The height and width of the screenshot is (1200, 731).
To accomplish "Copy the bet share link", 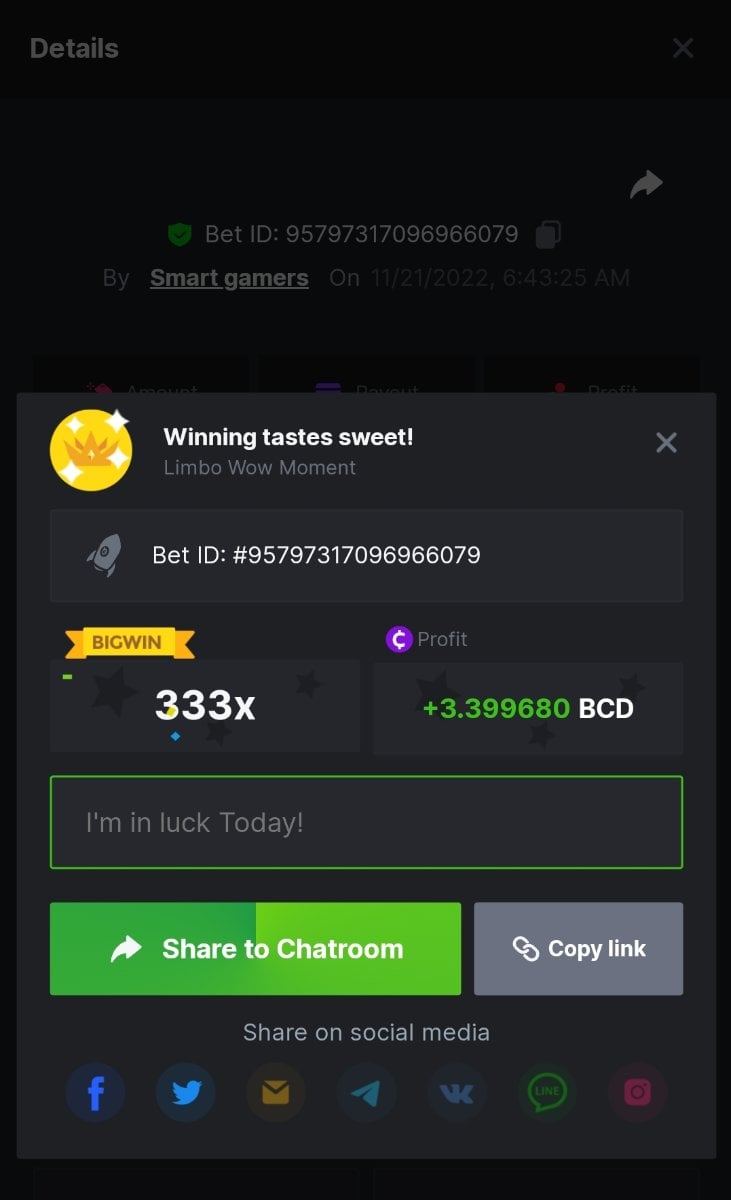I will (578, 949).
